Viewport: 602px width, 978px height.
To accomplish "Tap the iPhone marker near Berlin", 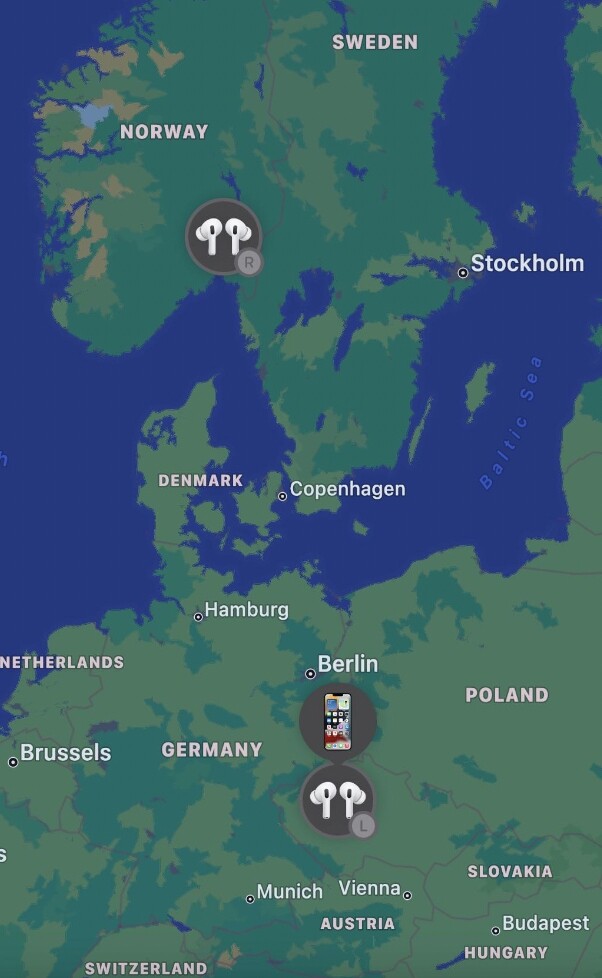I will pos(338,721).
